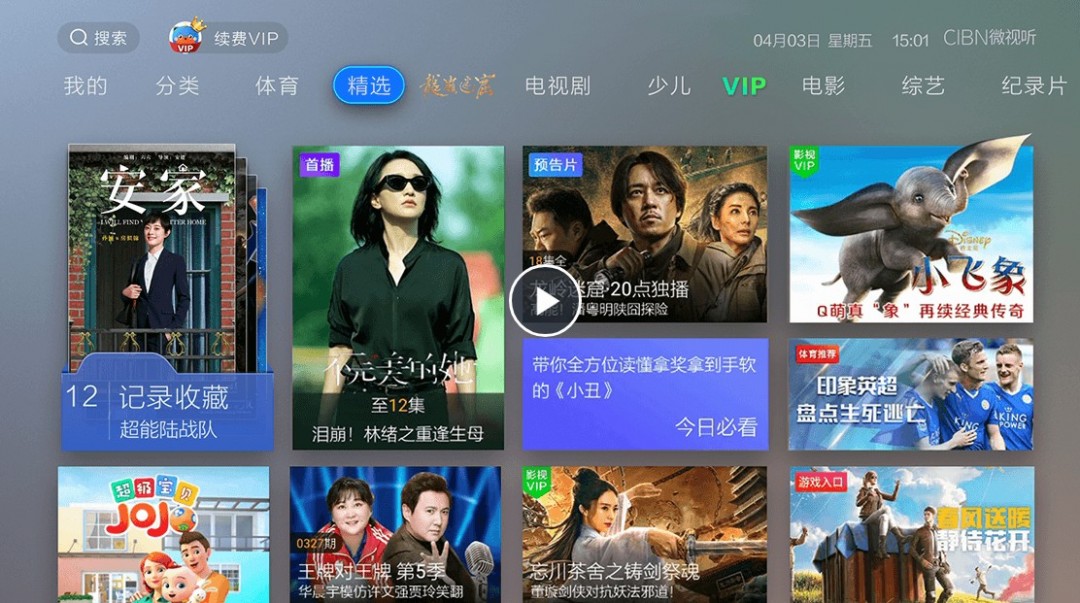The width and height of the screenshot is (1080, 603).
Task: Open the 印象英超 sports recommendation card
Action: 911,394
